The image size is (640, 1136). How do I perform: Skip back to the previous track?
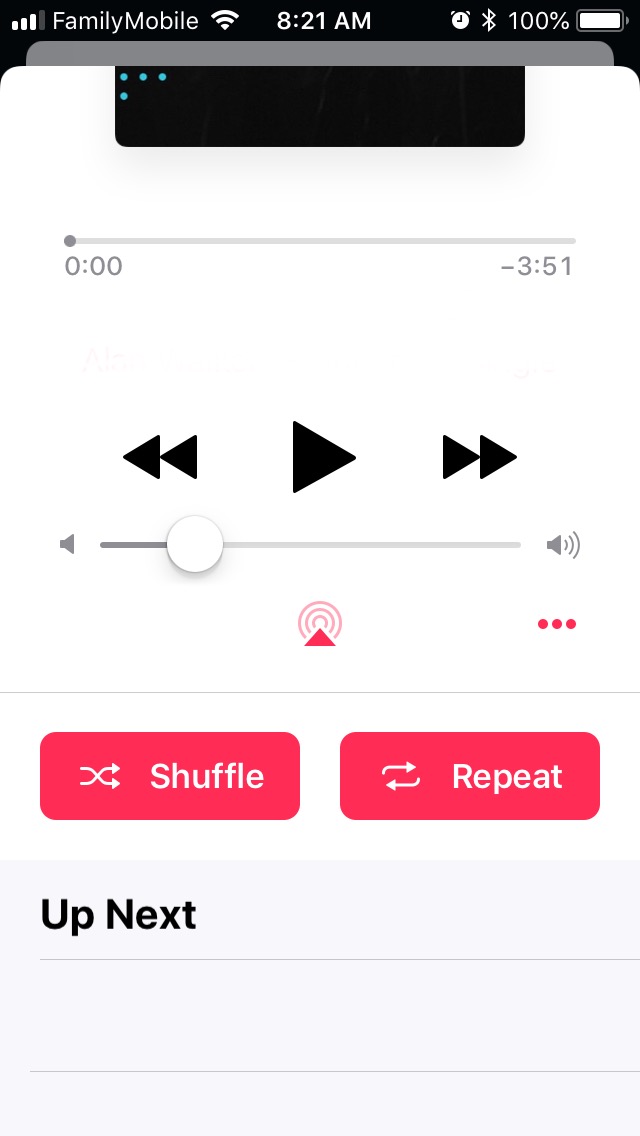coord(160,457)
